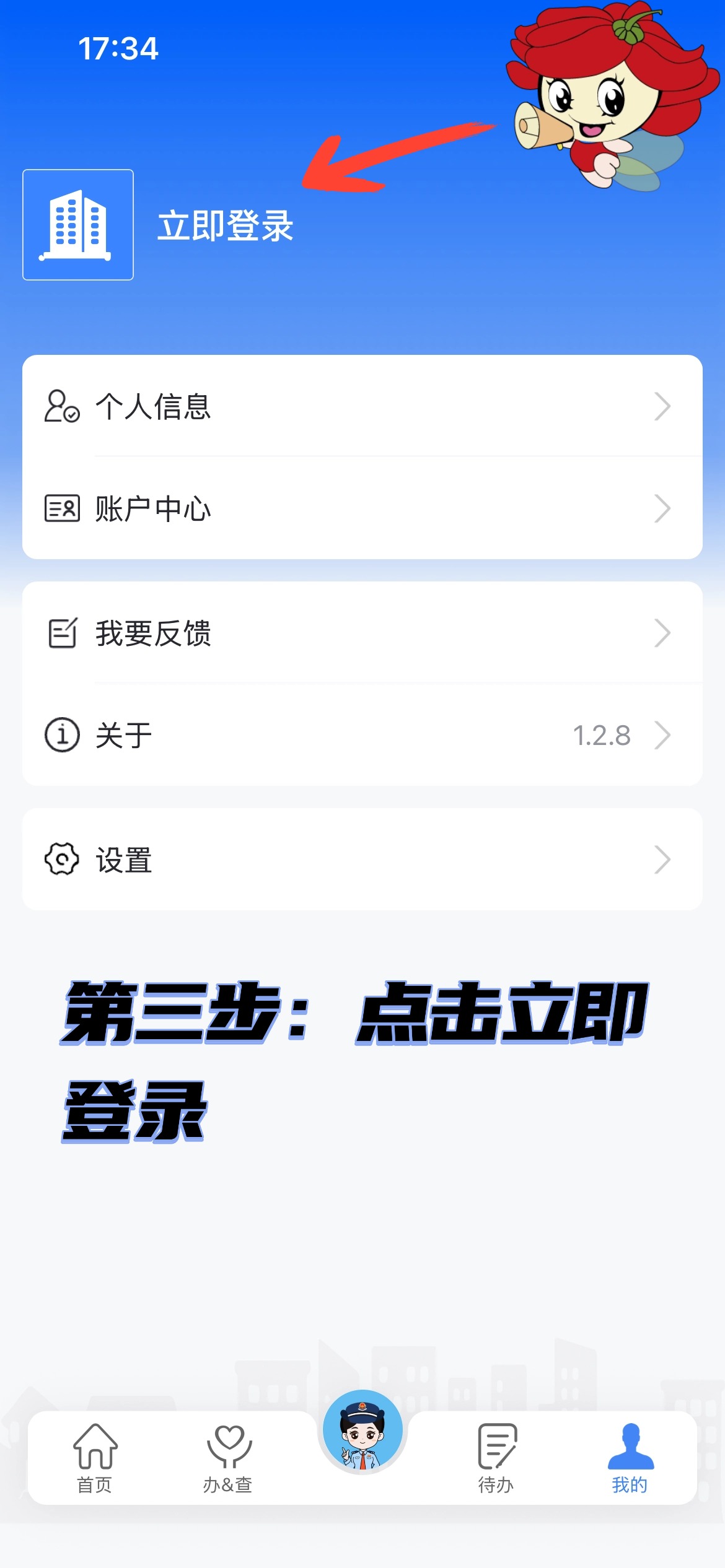
Task: Open the 我要反馈 feedback page
Action: (x=153, y=633)
